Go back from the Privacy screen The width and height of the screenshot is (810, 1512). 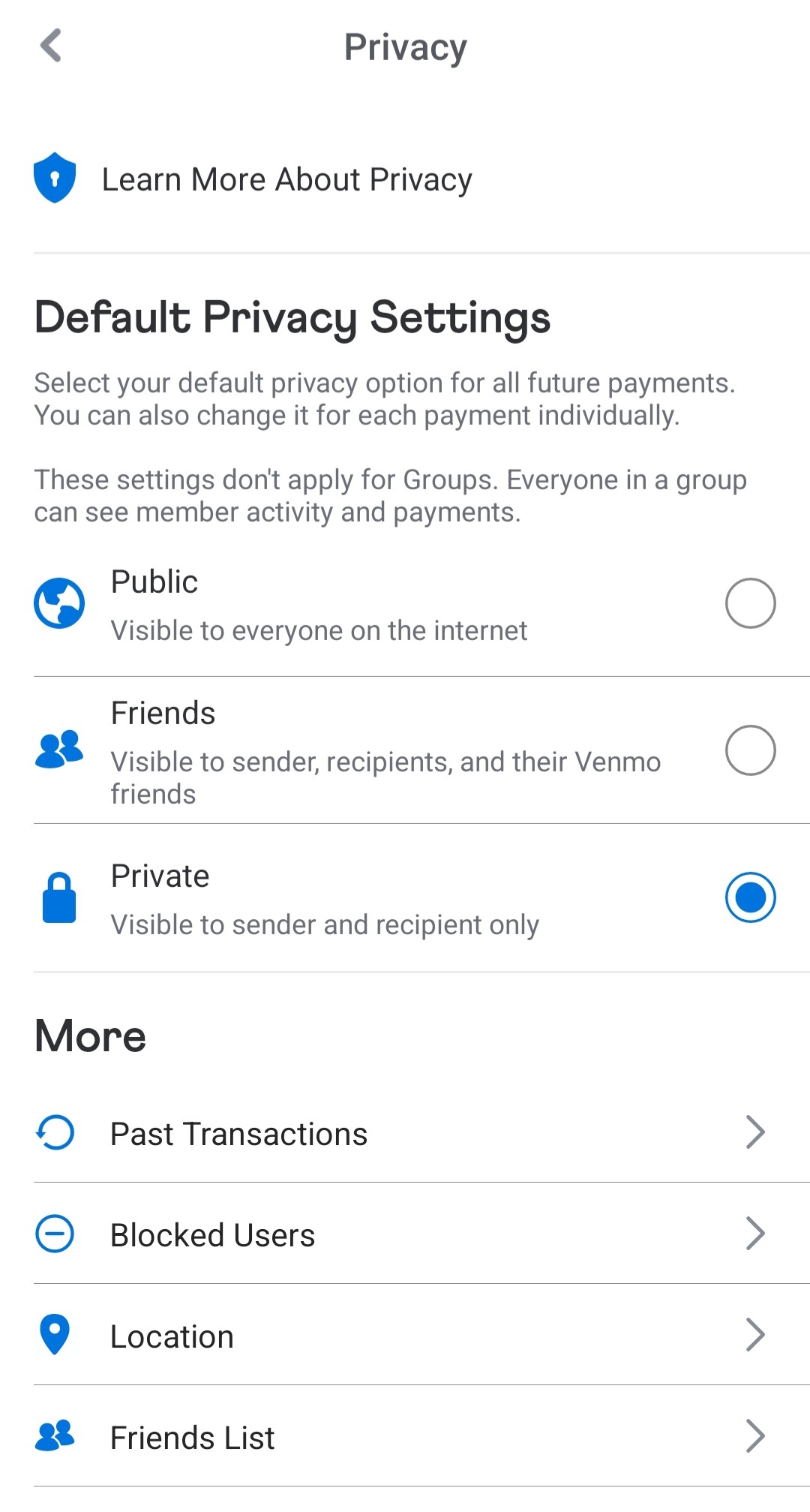51,46
